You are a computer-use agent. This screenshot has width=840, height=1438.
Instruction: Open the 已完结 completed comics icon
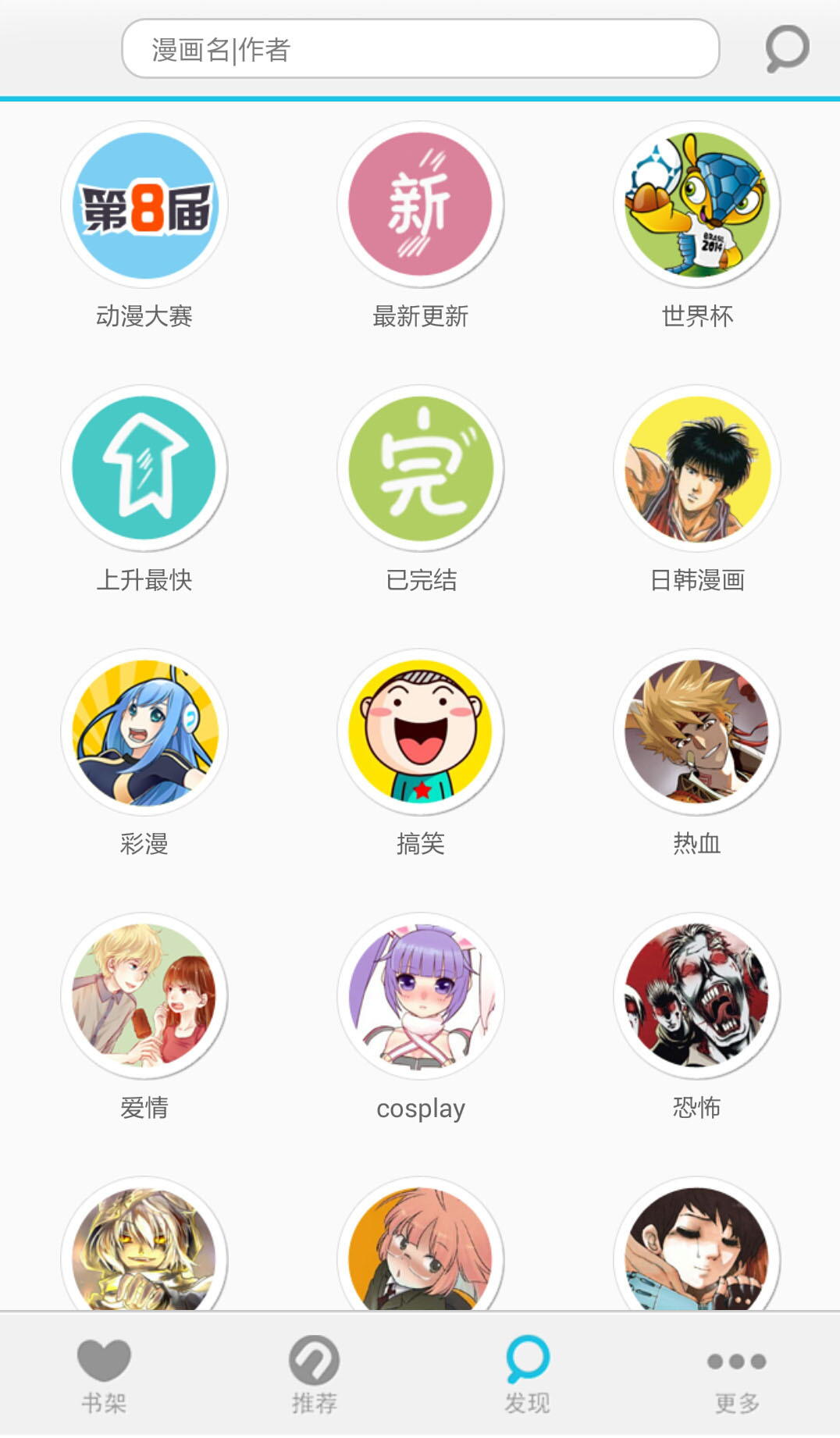click(420, 468)
